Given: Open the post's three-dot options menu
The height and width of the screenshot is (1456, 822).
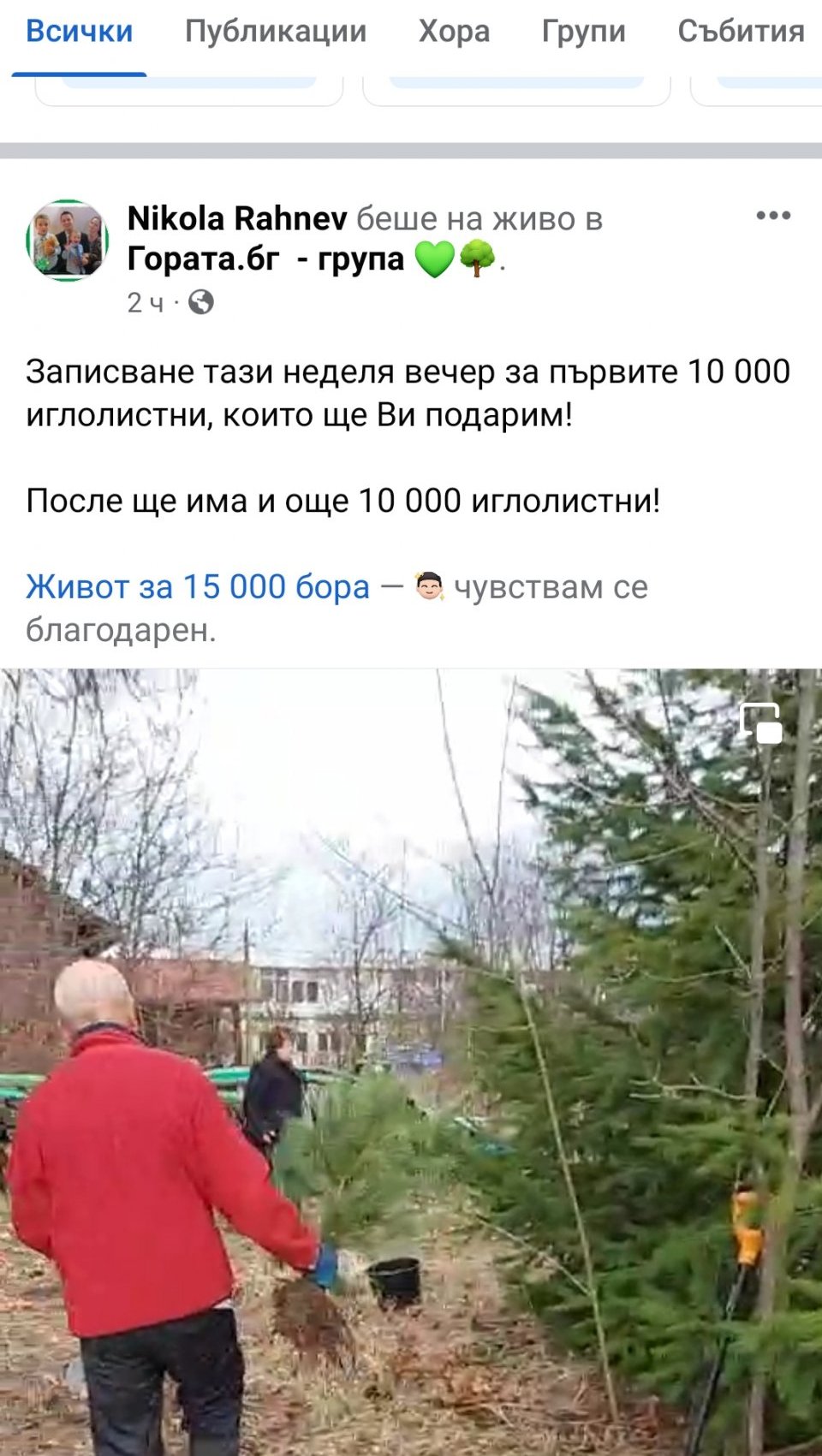Looking at the screenshot, I should (x=773, y=216).
